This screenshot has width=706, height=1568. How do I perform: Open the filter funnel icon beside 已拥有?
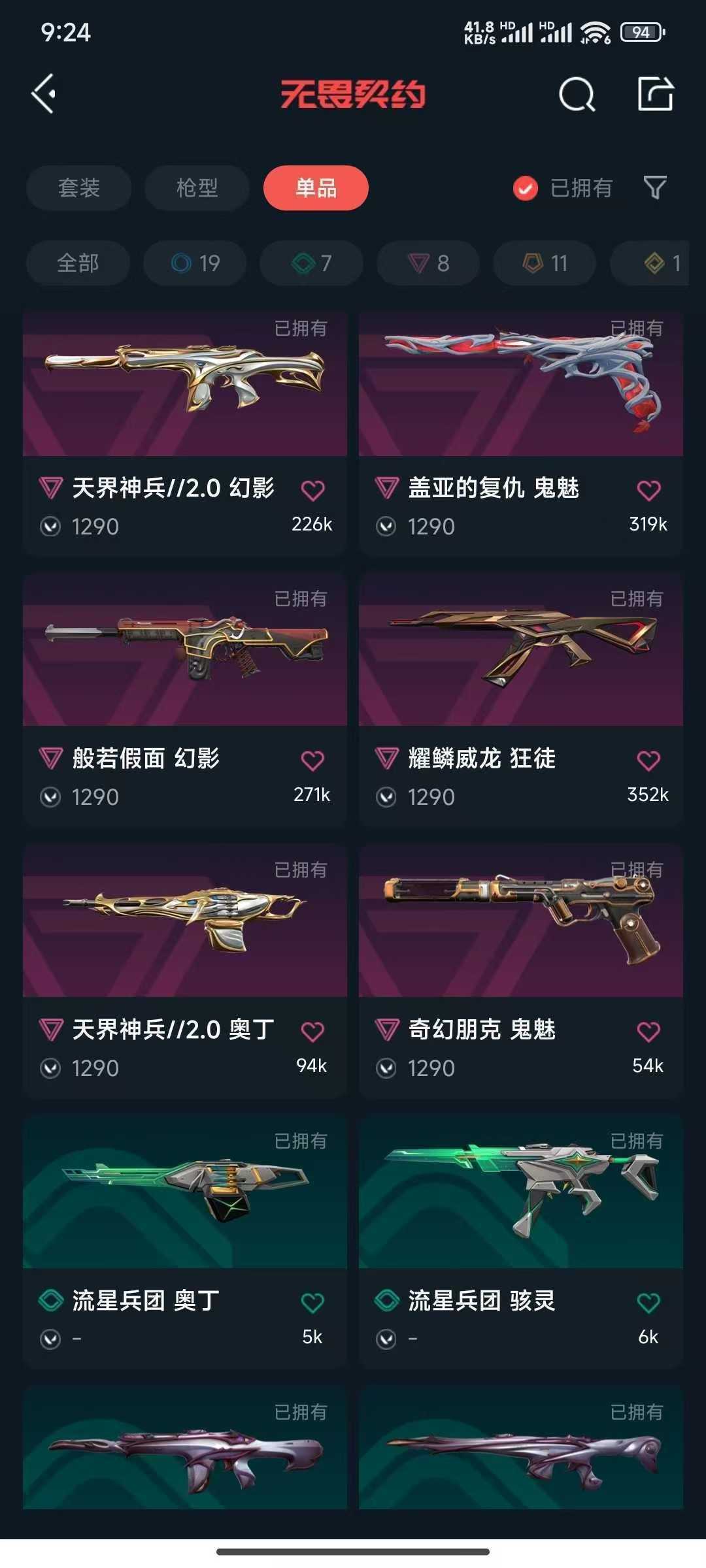point(656,188)
